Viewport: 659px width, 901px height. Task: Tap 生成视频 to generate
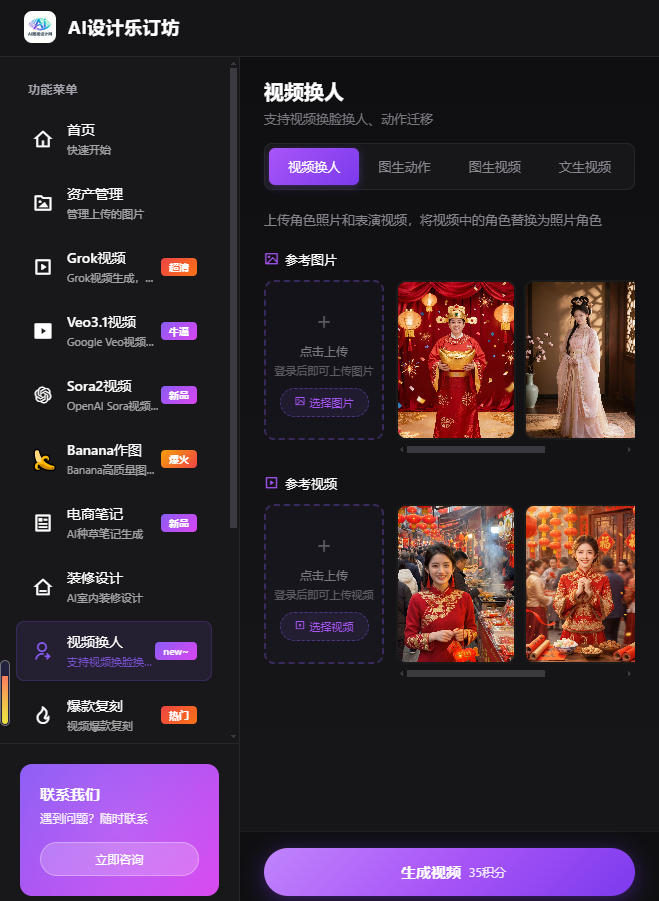pos(449,872)
